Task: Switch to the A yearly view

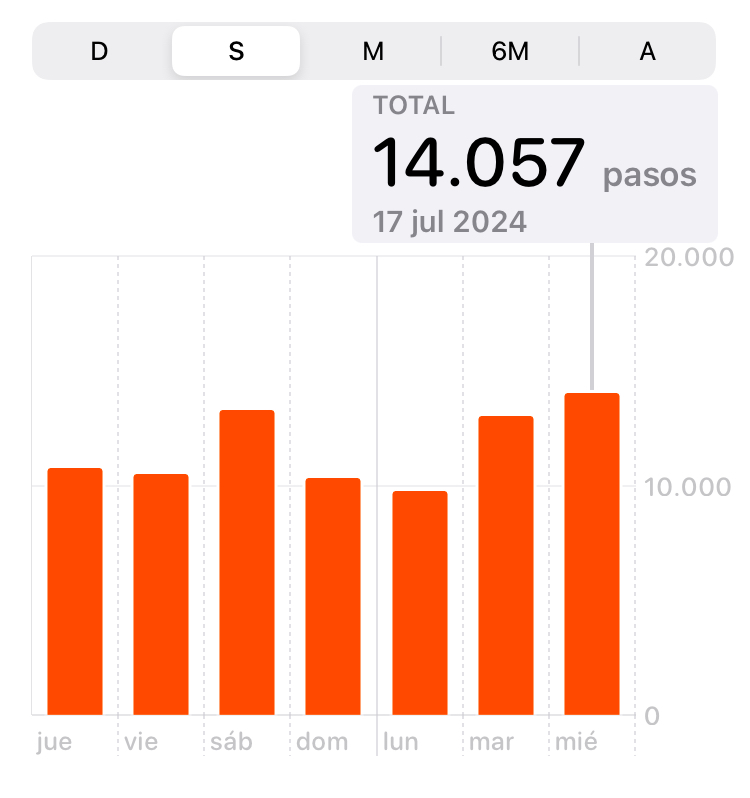Action: pos(647,51)
